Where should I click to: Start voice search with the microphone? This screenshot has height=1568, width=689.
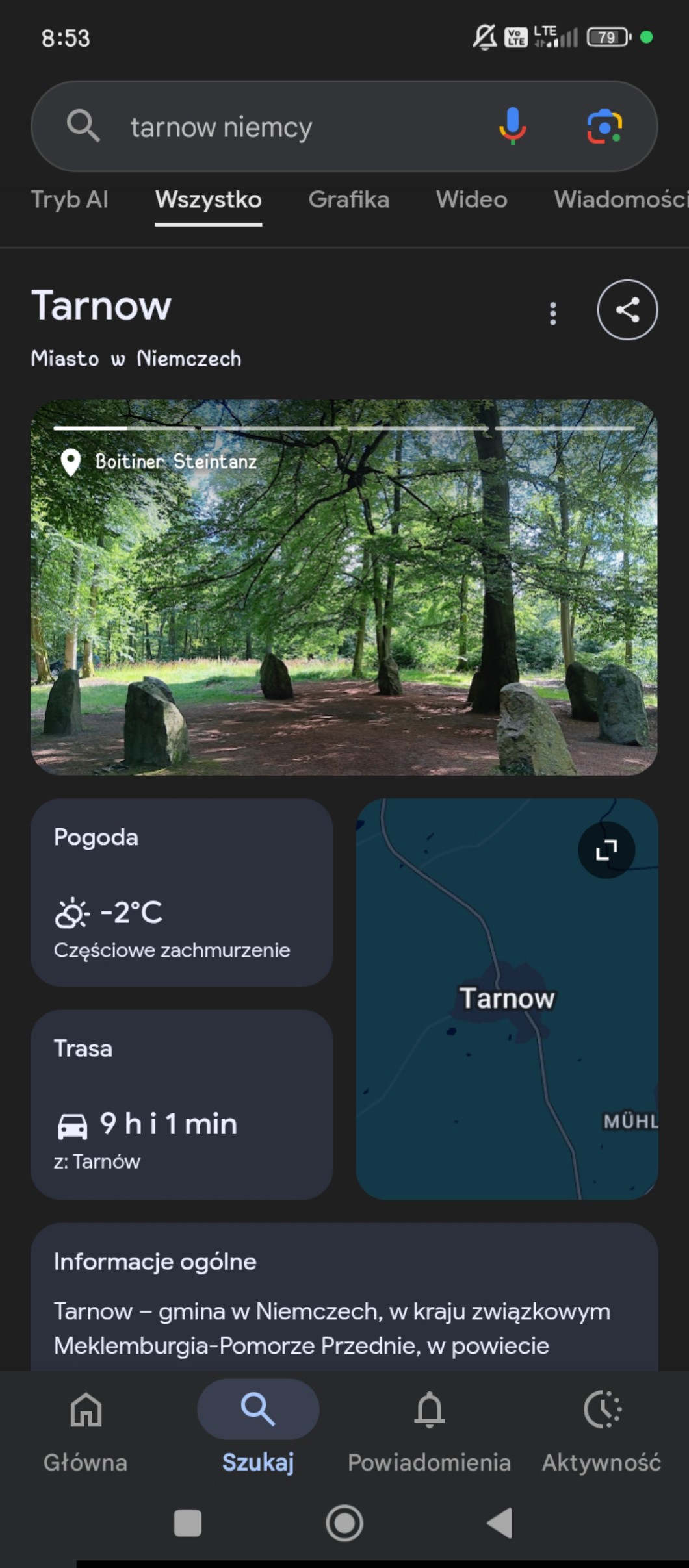512,126
